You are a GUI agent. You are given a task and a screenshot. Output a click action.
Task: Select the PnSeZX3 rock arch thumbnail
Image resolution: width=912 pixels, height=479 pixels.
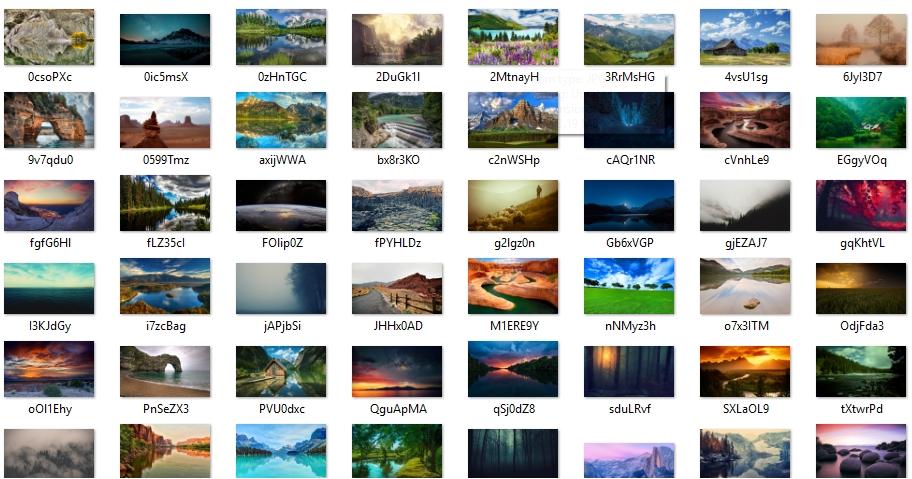pos(165,370)
